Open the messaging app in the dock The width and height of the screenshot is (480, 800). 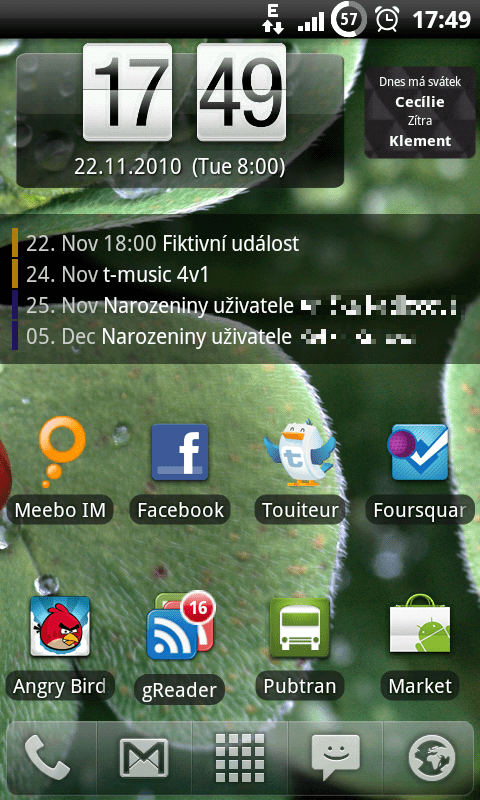tap(336, 758)
